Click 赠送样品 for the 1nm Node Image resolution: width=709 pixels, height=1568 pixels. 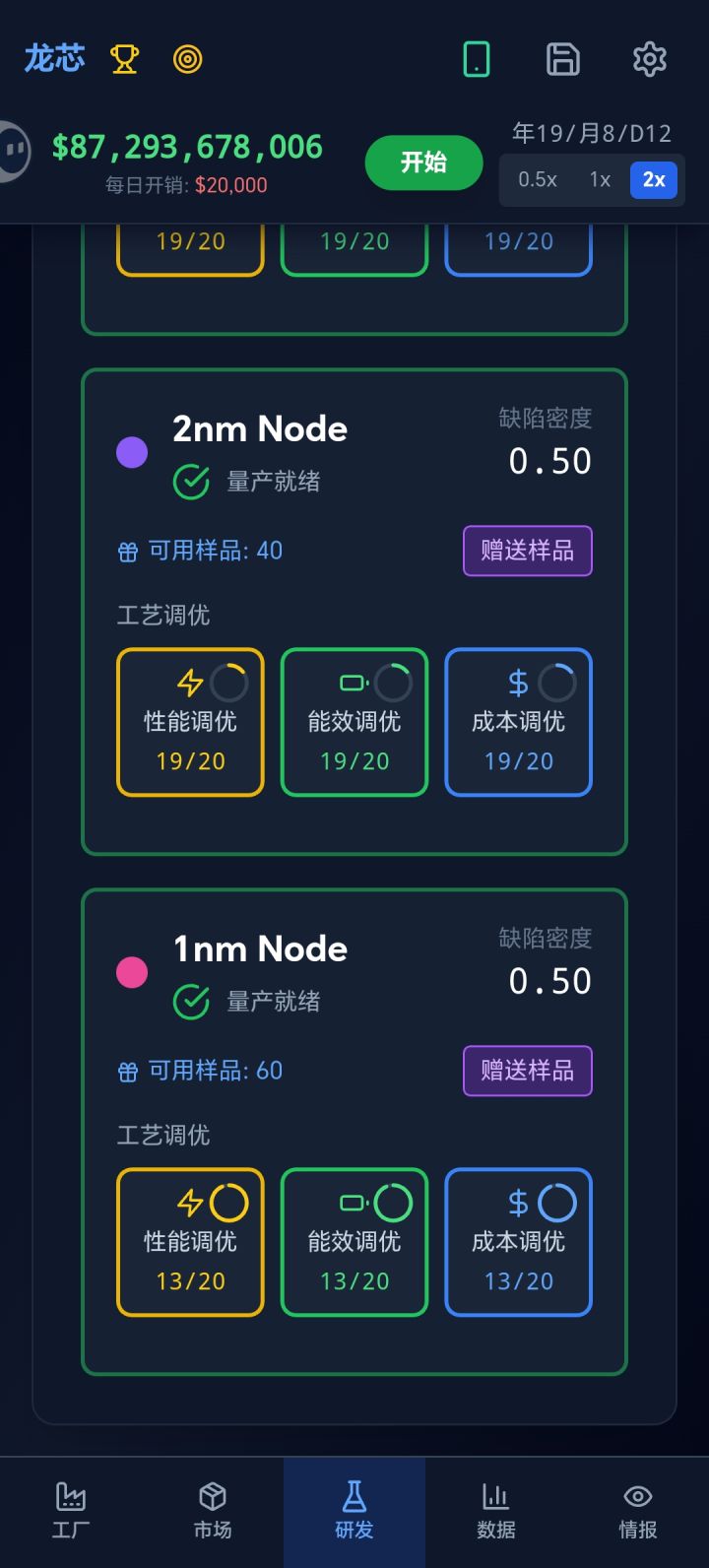[x=527, y=1071]
